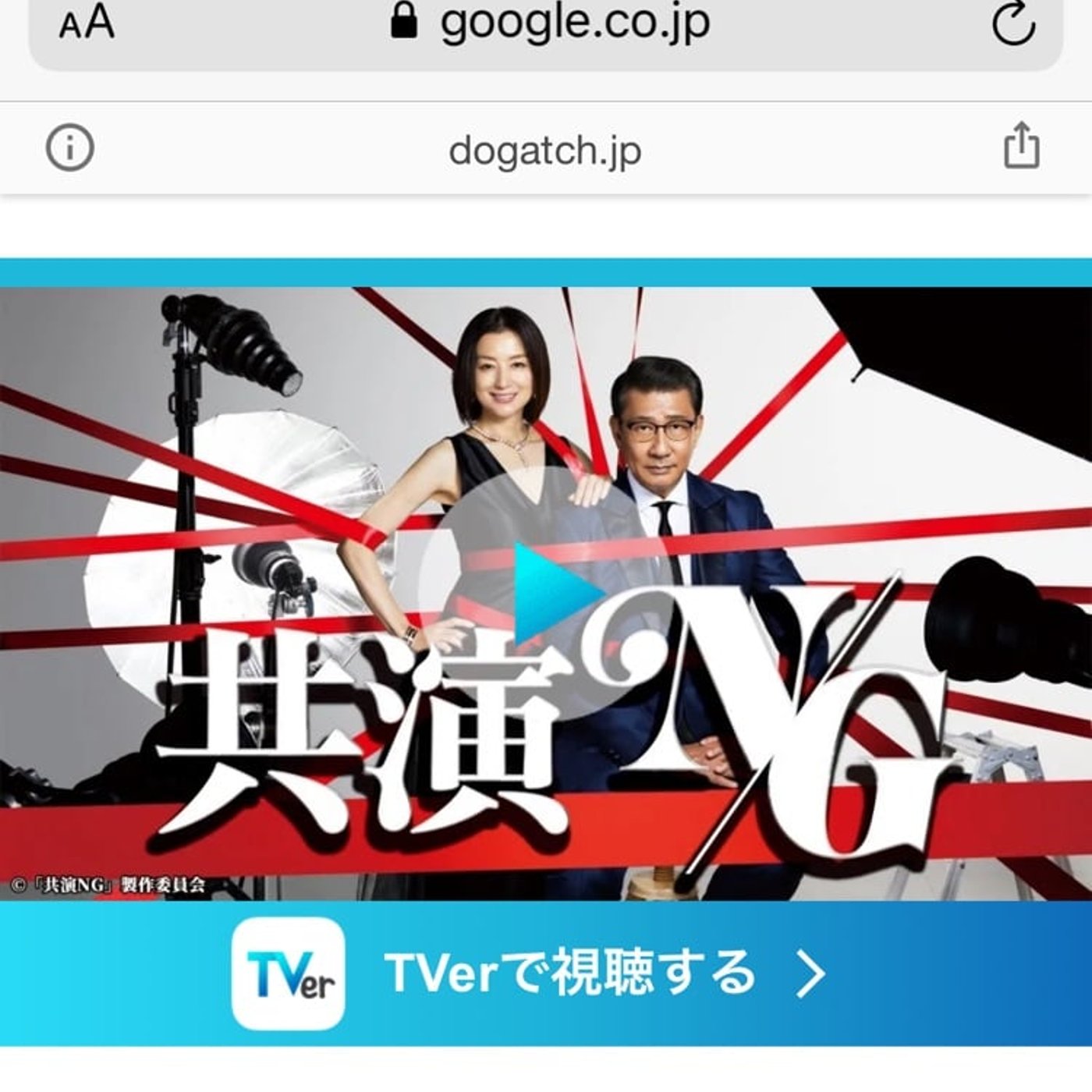Screen dimensions: 1092x1092
Task: Tap the TVerで視聴する button
Action: [546, 973]
